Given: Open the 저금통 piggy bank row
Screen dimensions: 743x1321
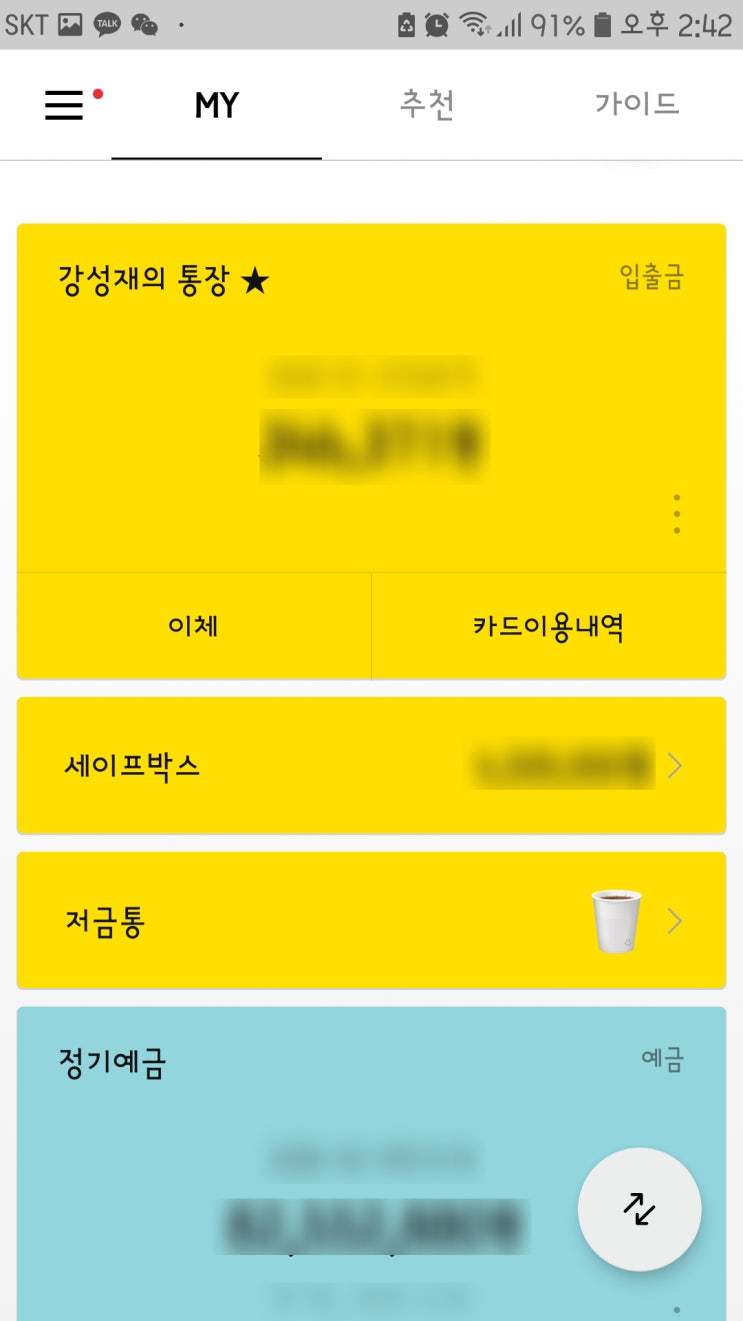Looking at the screenshot, I should 371,921.
